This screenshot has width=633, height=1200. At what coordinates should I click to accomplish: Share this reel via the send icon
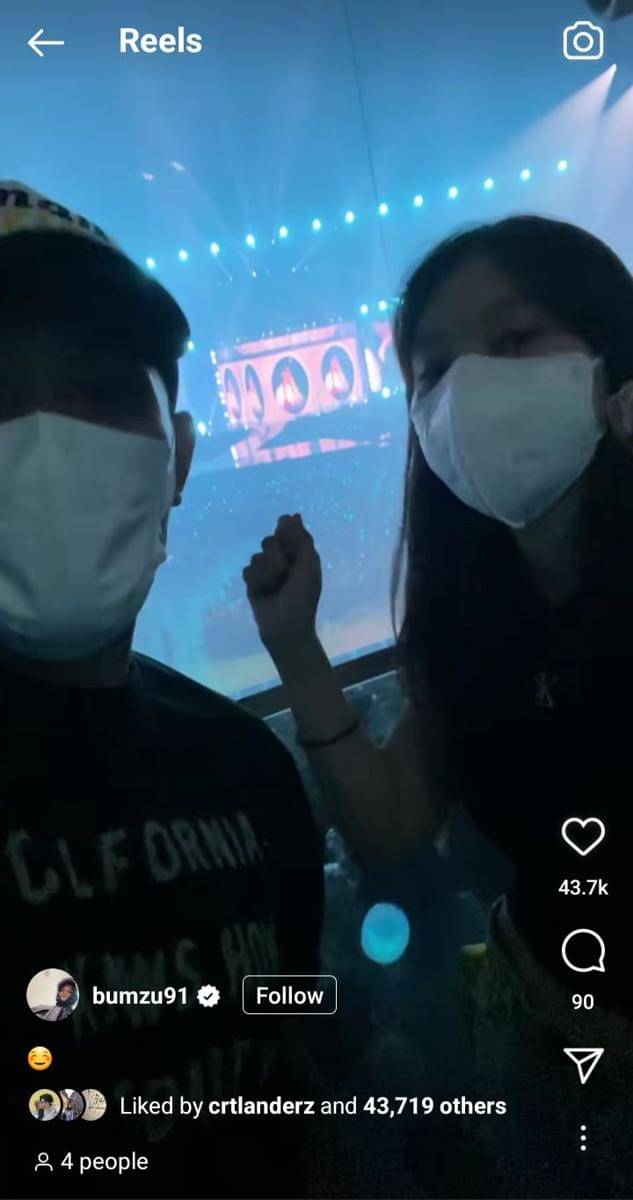tap(583, 1066)
